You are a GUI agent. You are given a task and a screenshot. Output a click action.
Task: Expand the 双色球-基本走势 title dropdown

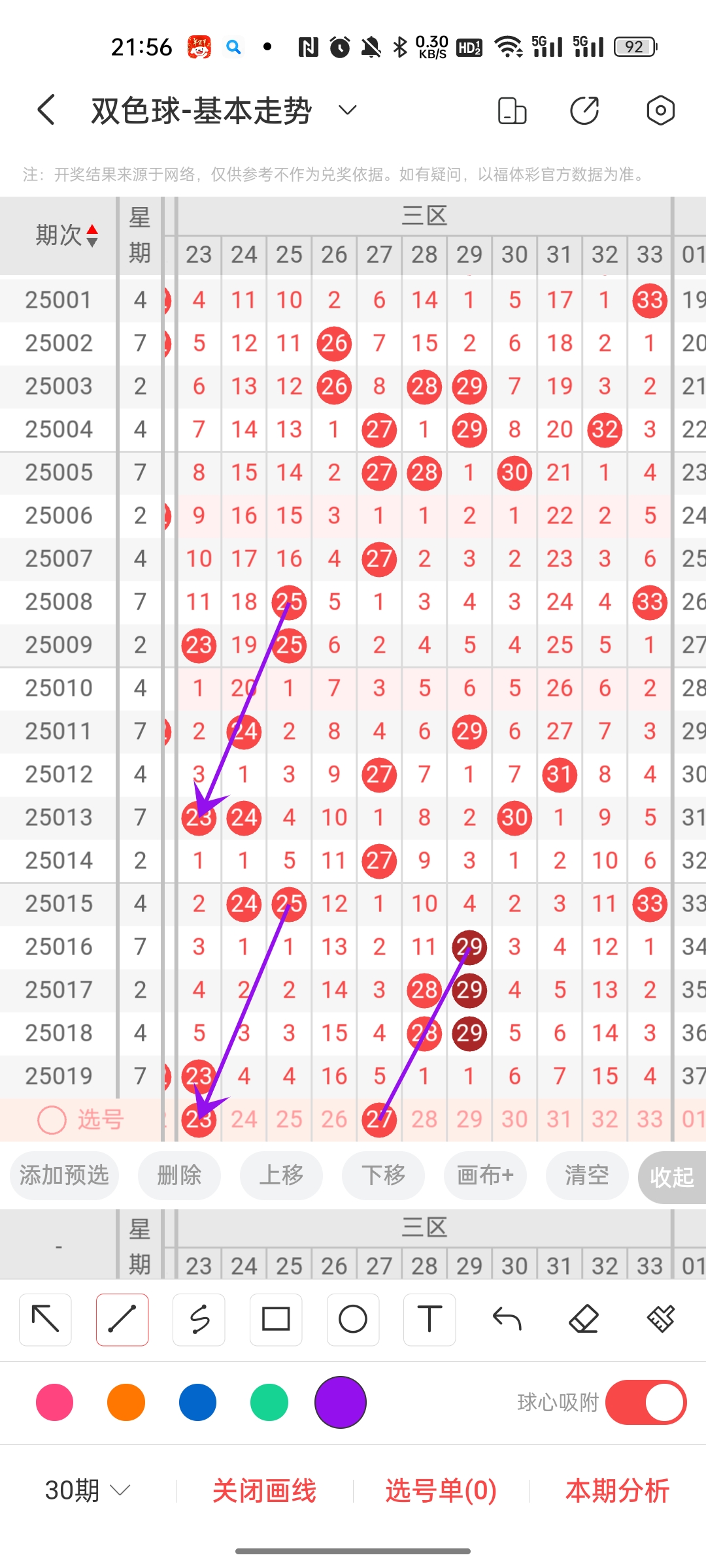tap(348, 110)
